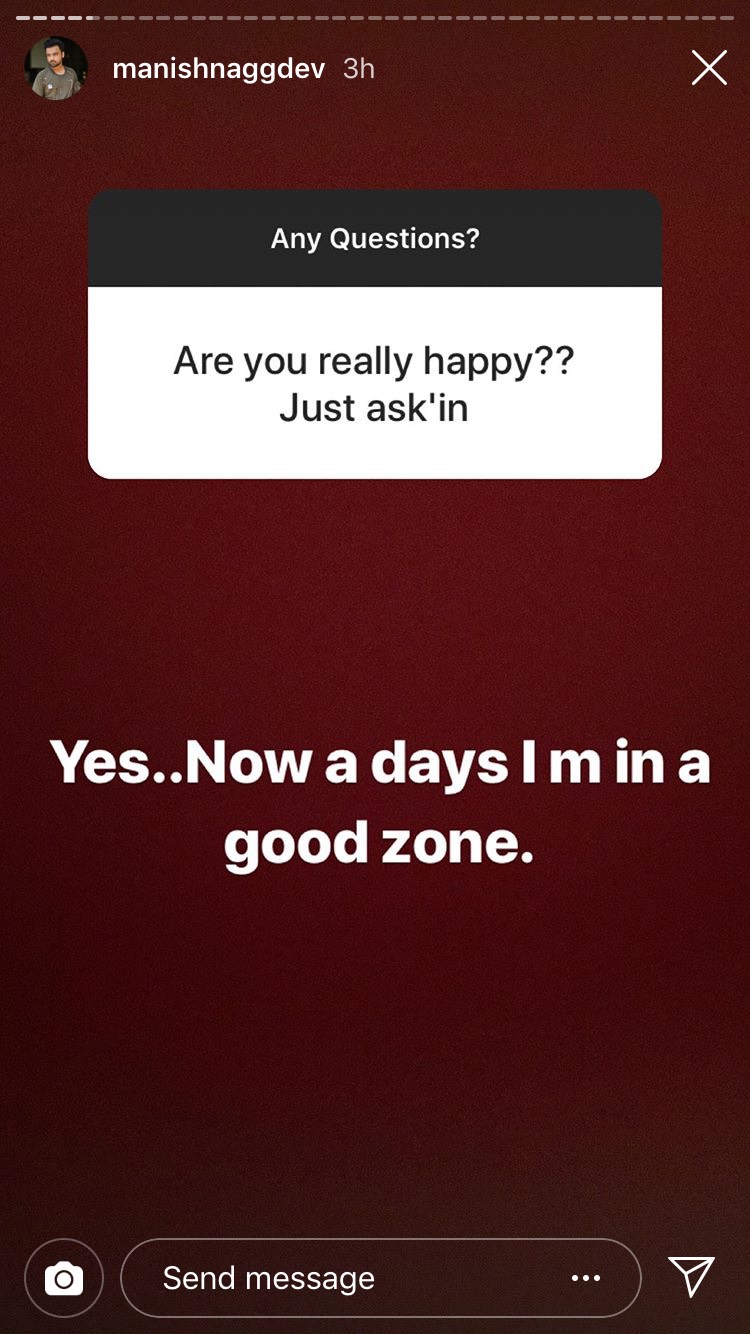The height and width of the screenshot is (1334, 750).
Task: Open manishnaggdev's profile picture
Action: click(x=56, y=69)
